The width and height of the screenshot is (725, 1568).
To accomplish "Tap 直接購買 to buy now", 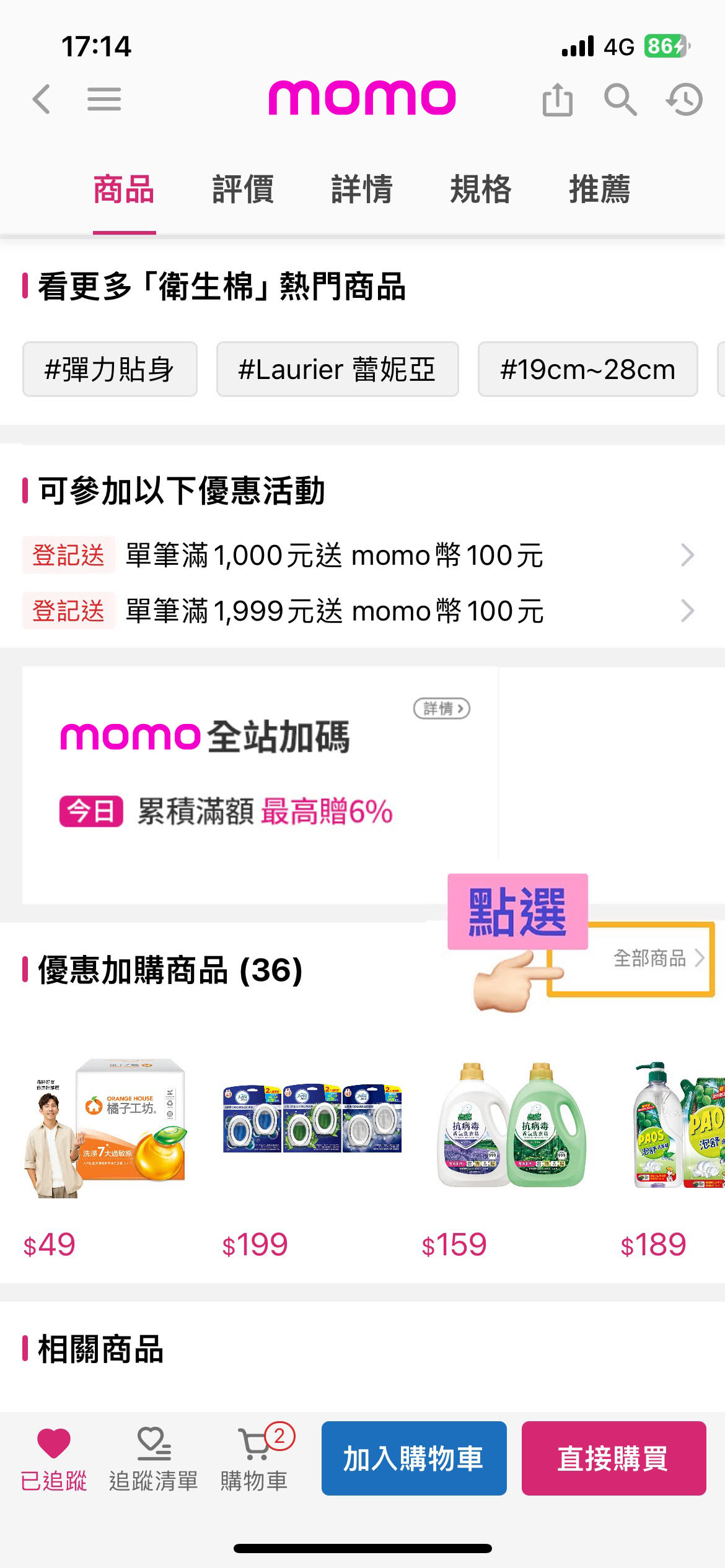I will (x=613, y=1458).
